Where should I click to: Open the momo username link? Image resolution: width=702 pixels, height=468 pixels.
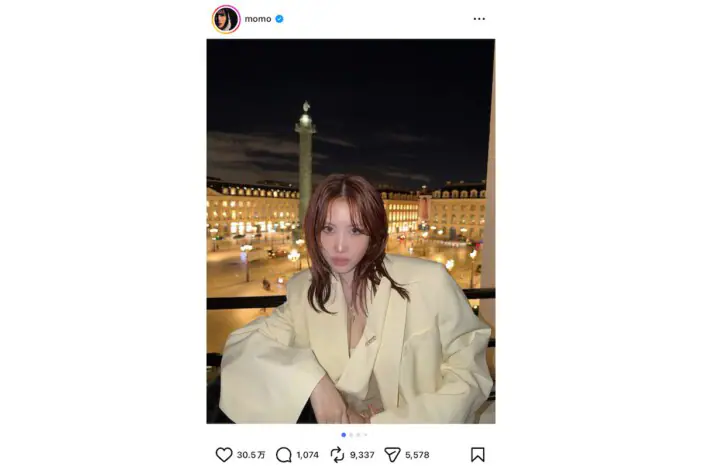[x=258, y=19]
